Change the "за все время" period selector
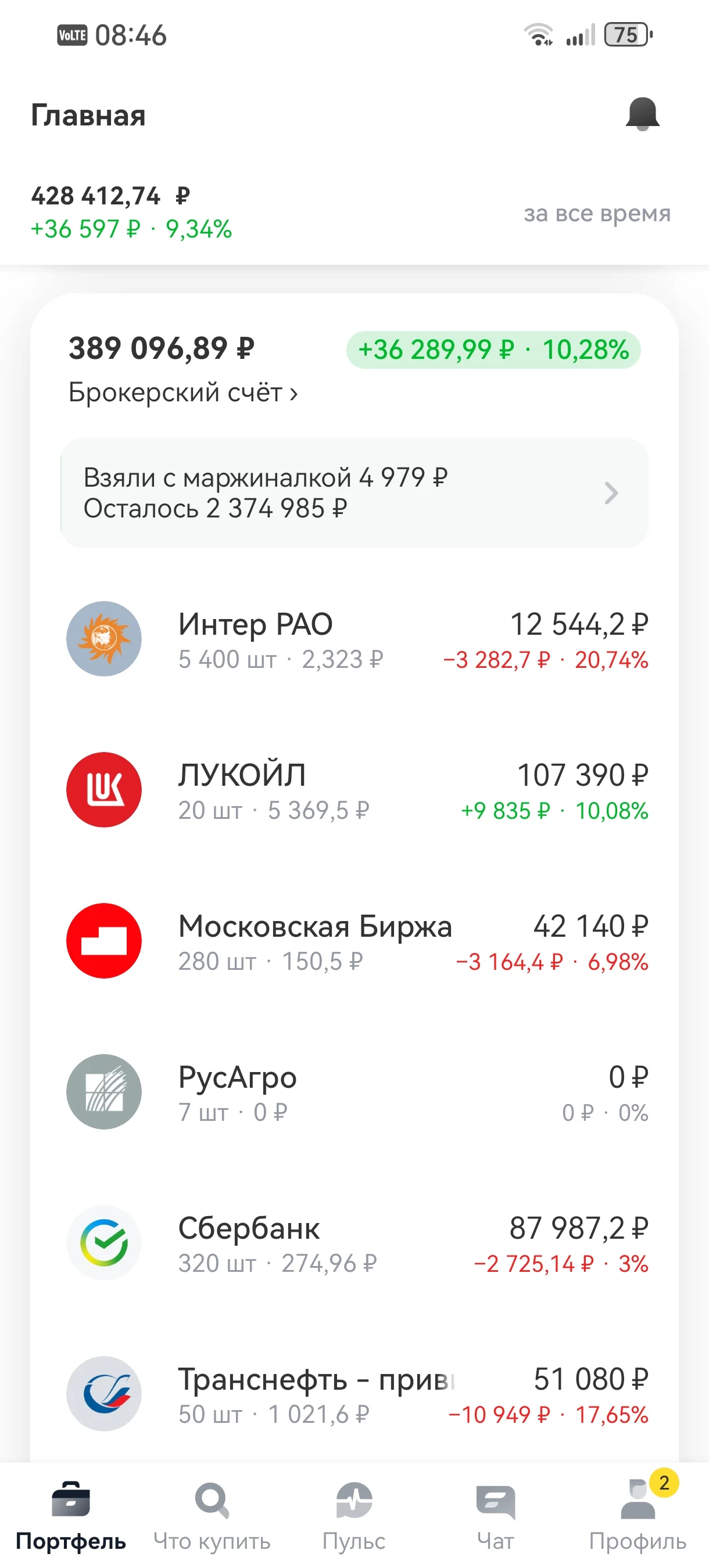 [x=597, y=214]
